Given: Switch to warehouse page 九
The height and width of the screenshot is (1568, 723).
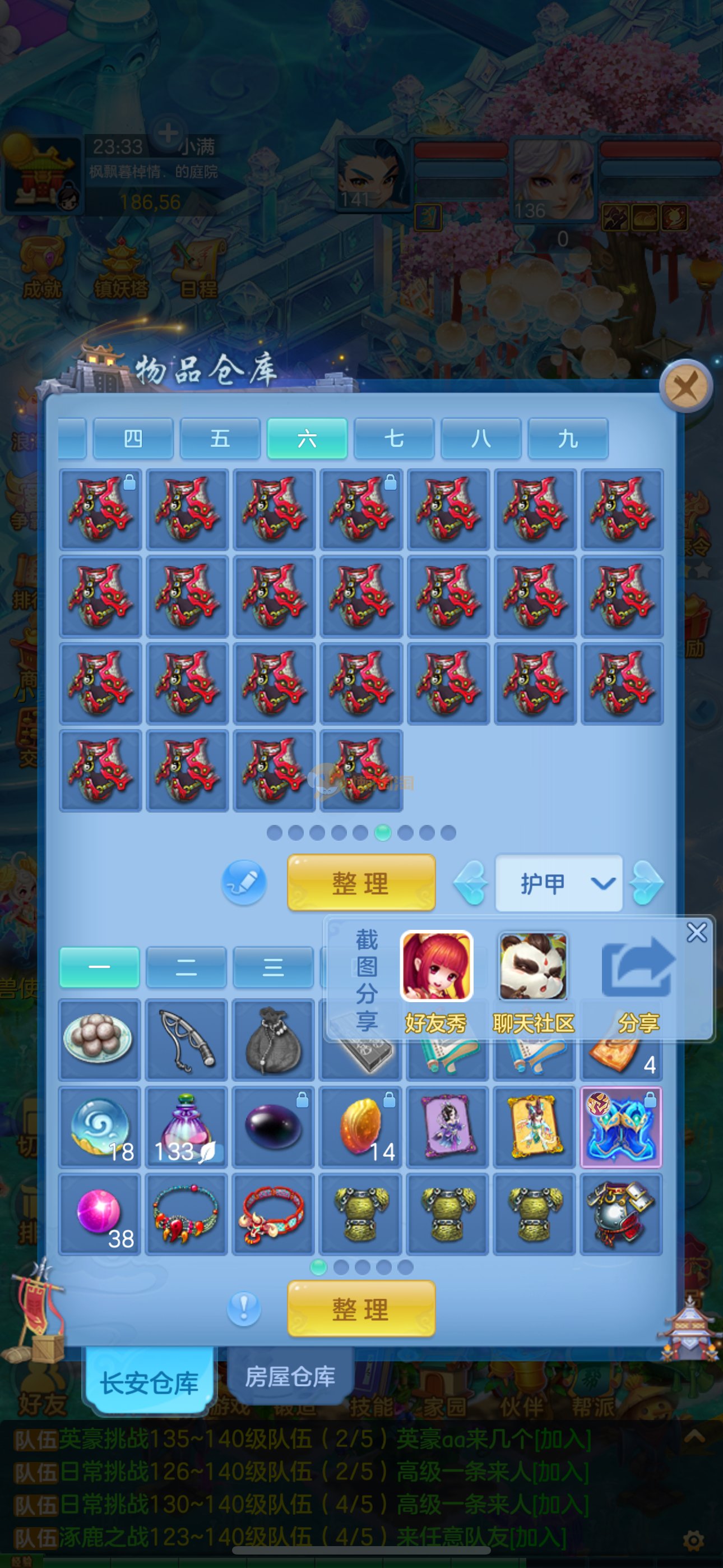Looking at the screenshot, I should pos(568,438).
